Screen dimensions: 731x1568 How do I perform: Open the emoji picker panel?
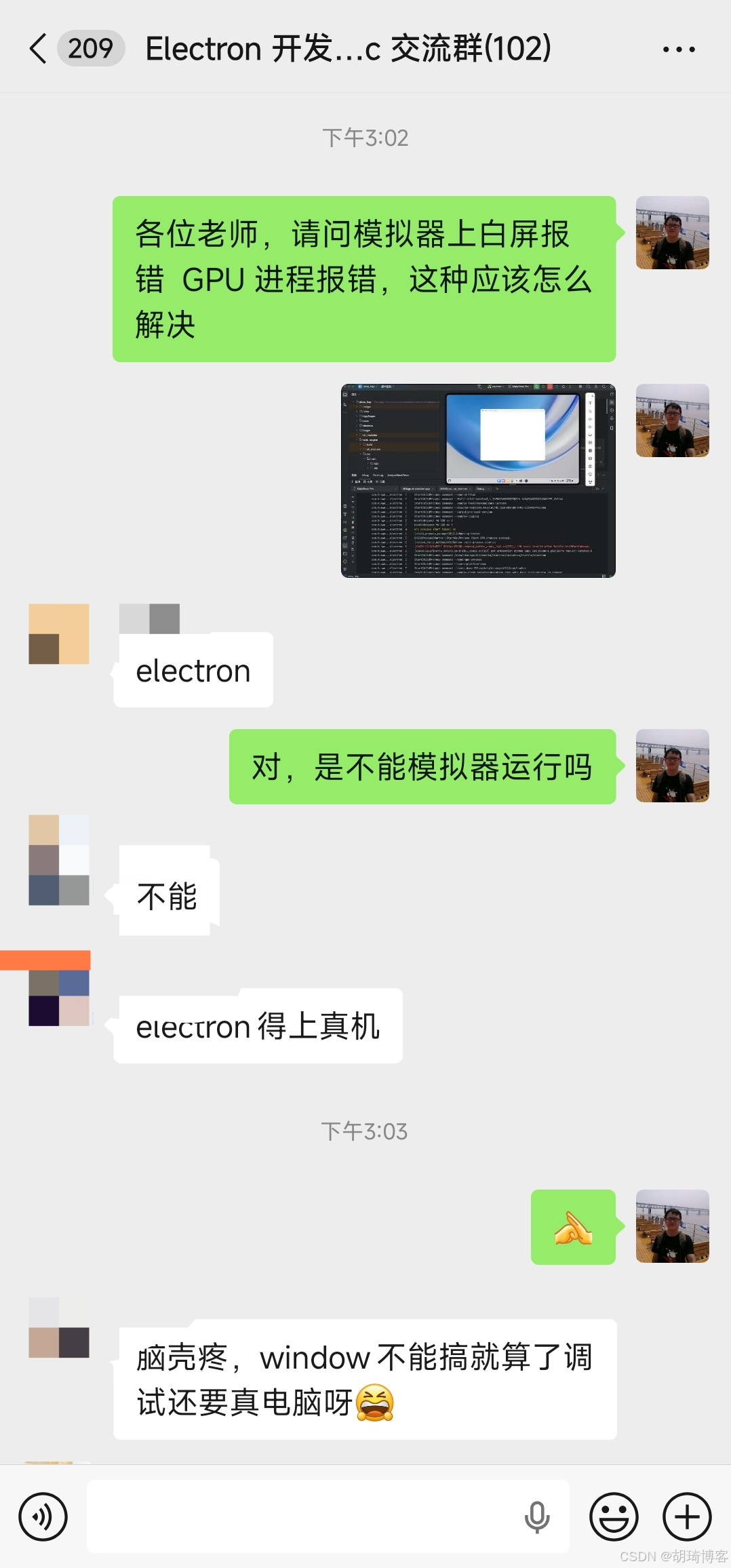[x=614, y=1517]
